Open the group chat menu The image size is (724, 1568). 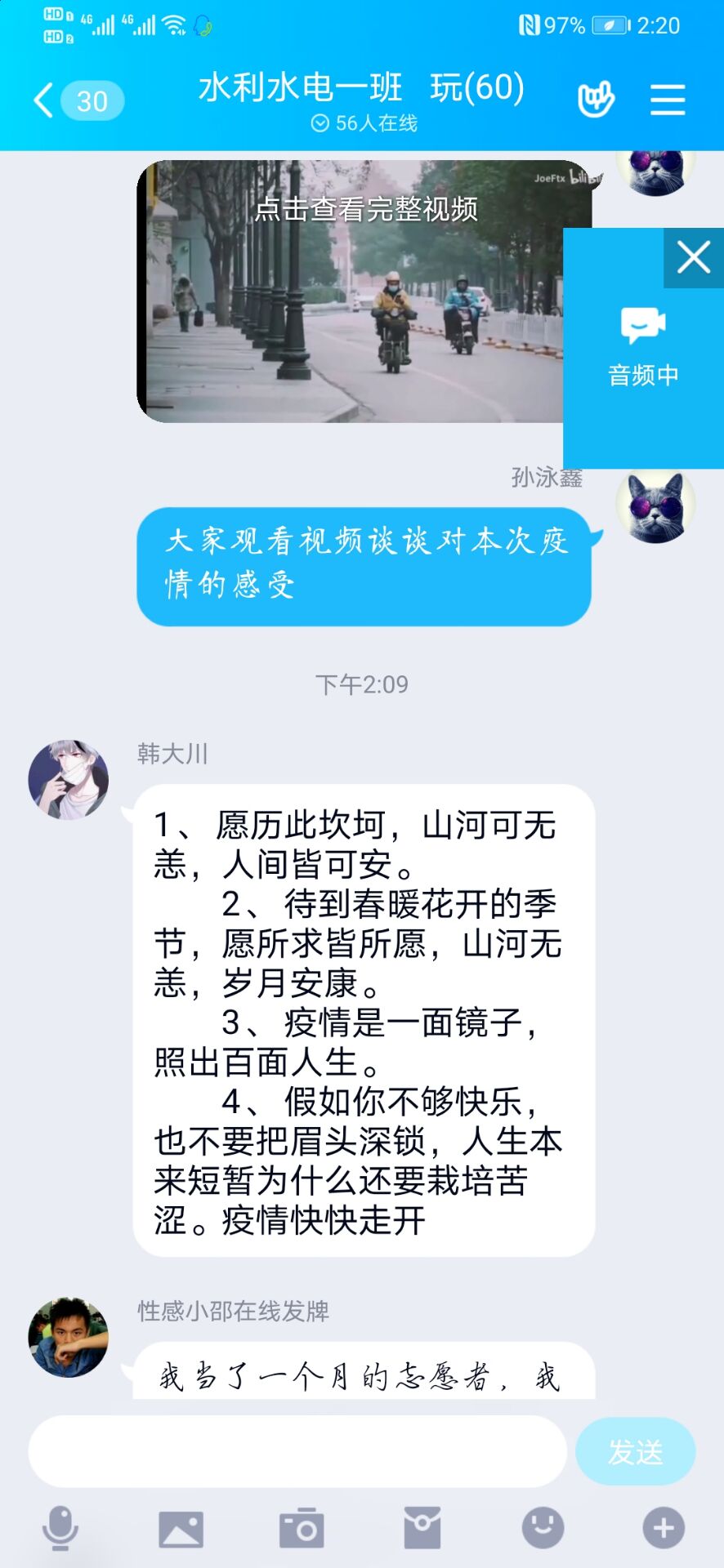point(667,101)
